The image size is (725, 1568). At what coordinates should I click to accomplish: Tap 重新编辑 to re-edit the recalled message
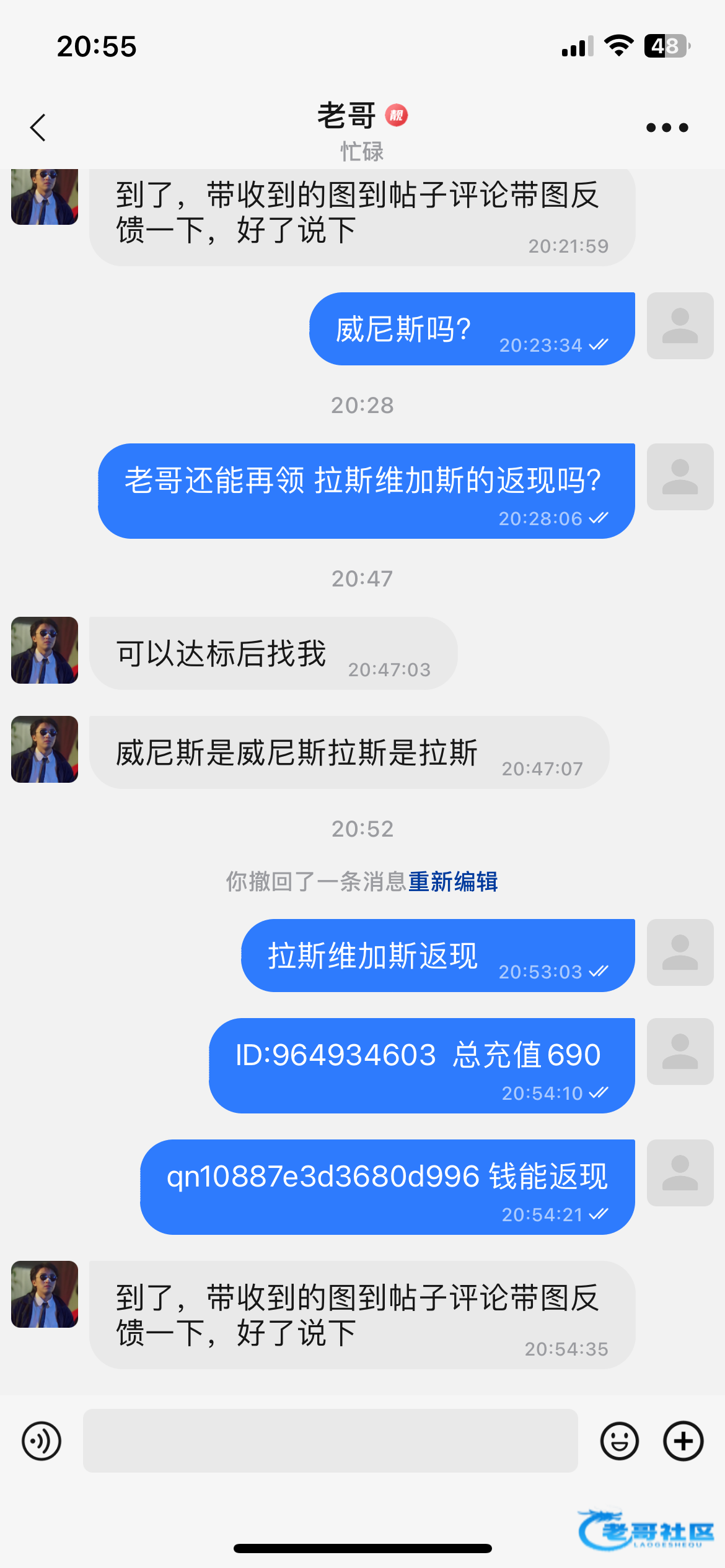coord(453,881)
